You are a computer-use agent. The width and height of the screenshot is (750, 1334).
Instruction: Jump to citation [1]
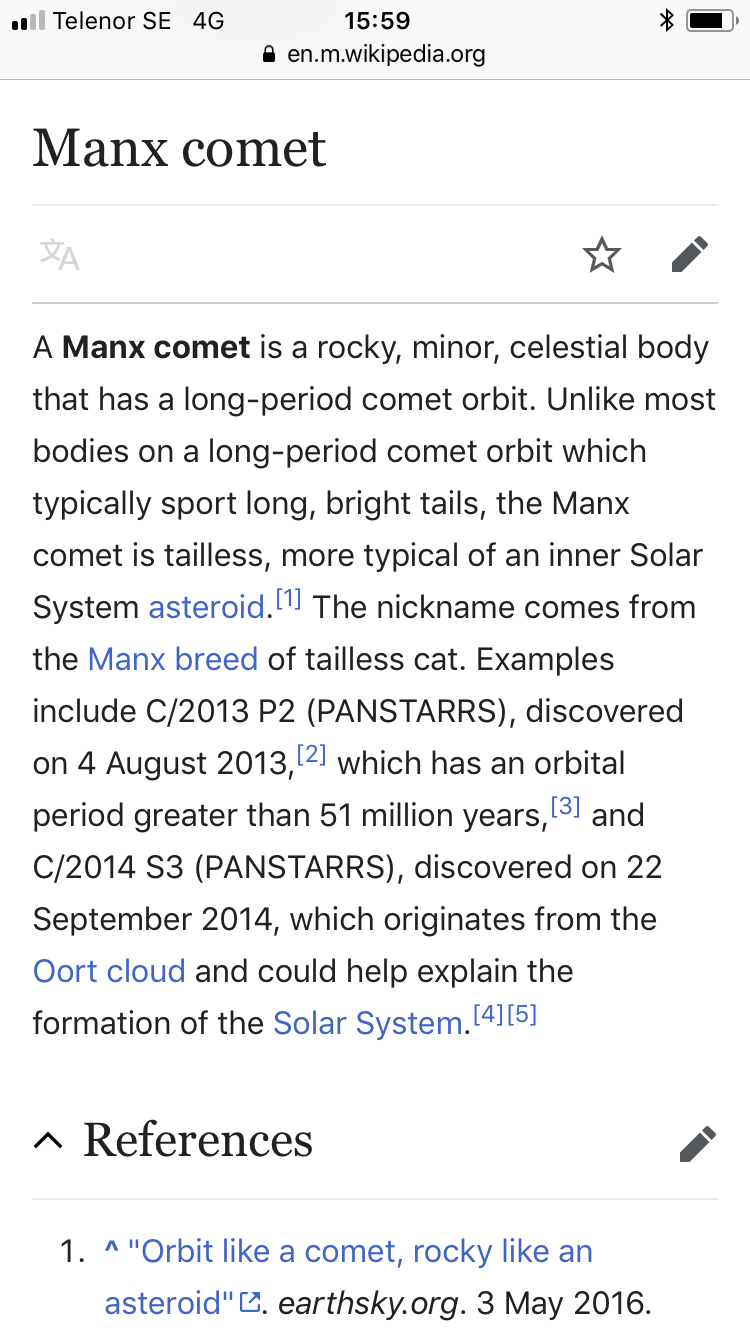pos(288,600)
